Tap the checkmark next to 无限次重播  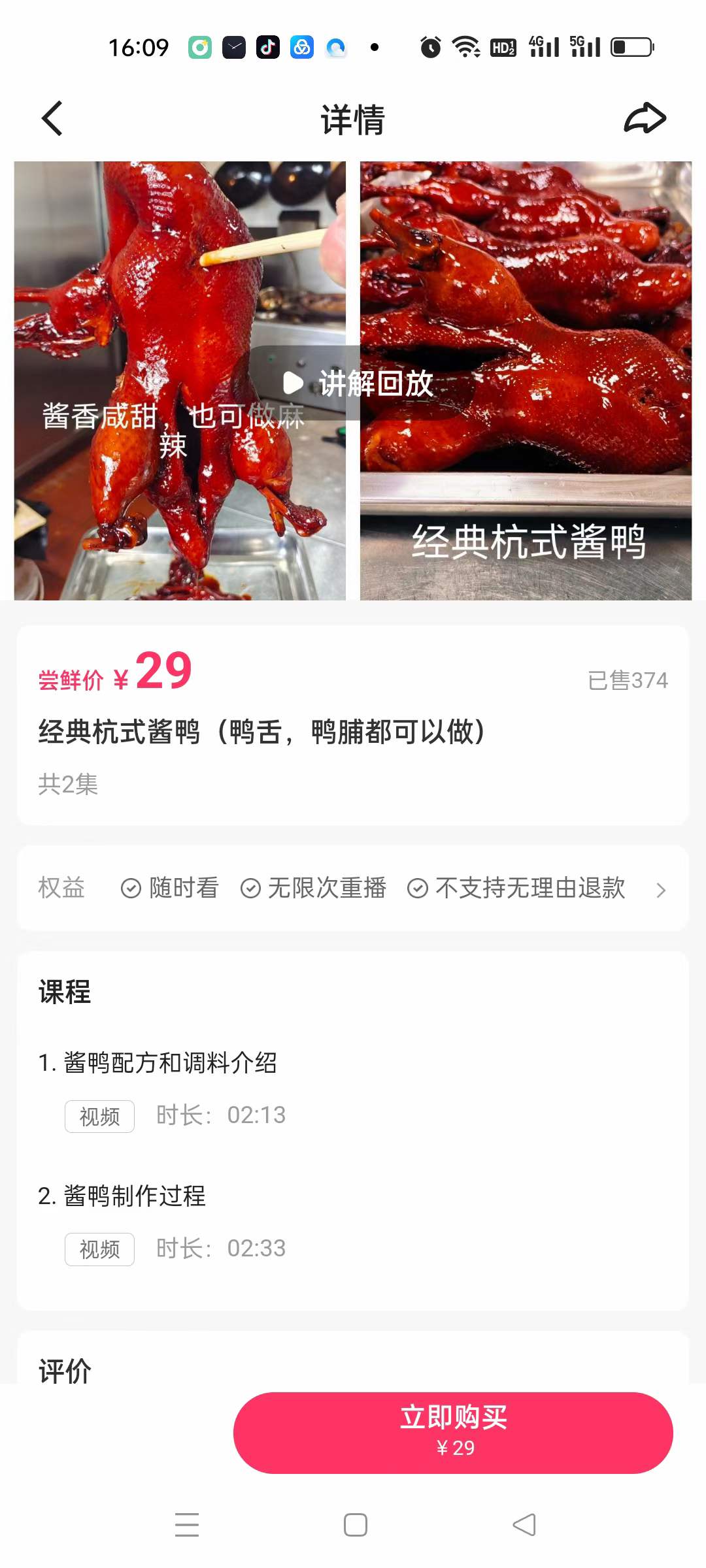[x=250, y=889]
